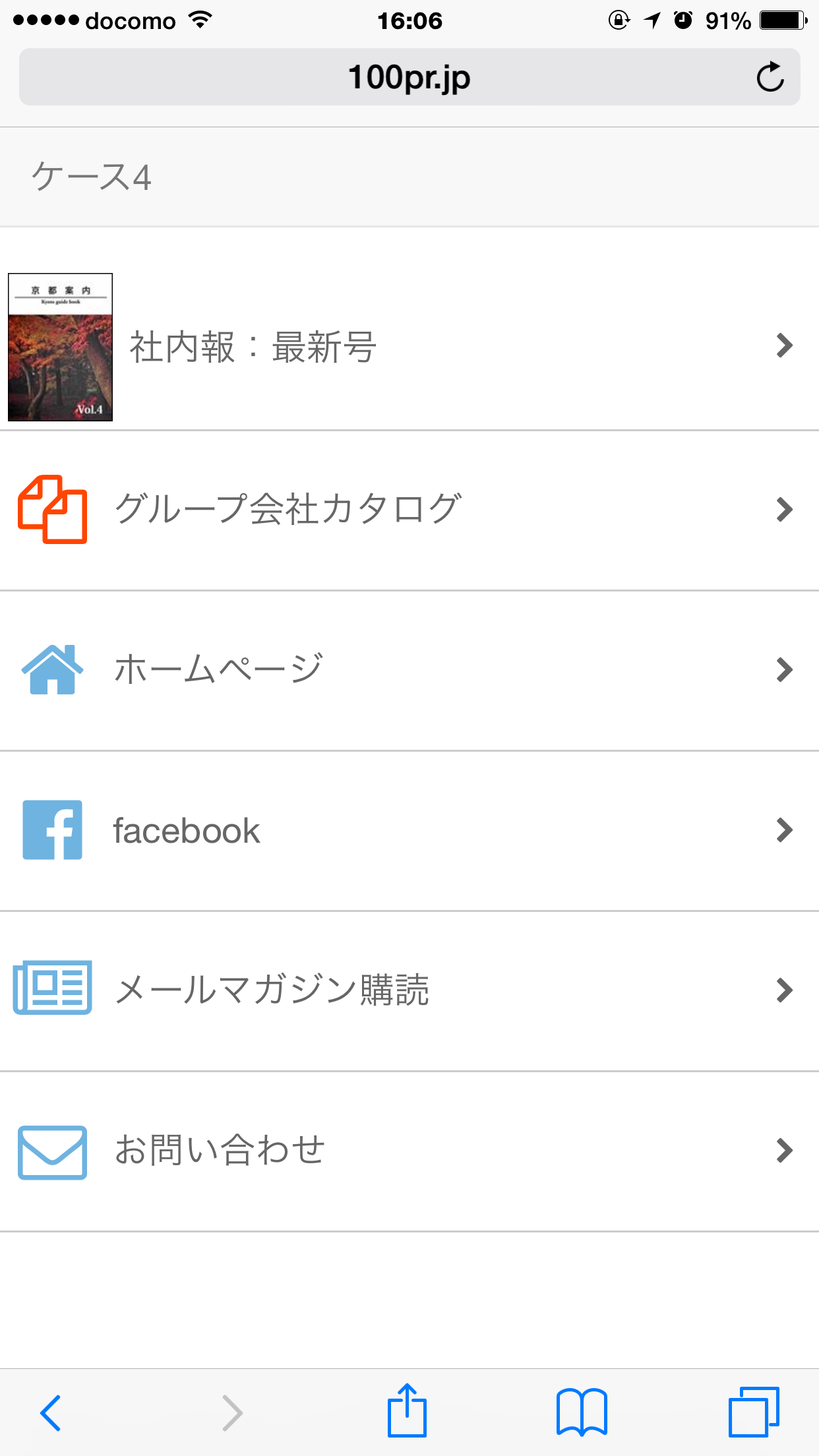Tap the 京都案内 booklet cover thumbnail
819x1456 pixels.
click(61, 346)
